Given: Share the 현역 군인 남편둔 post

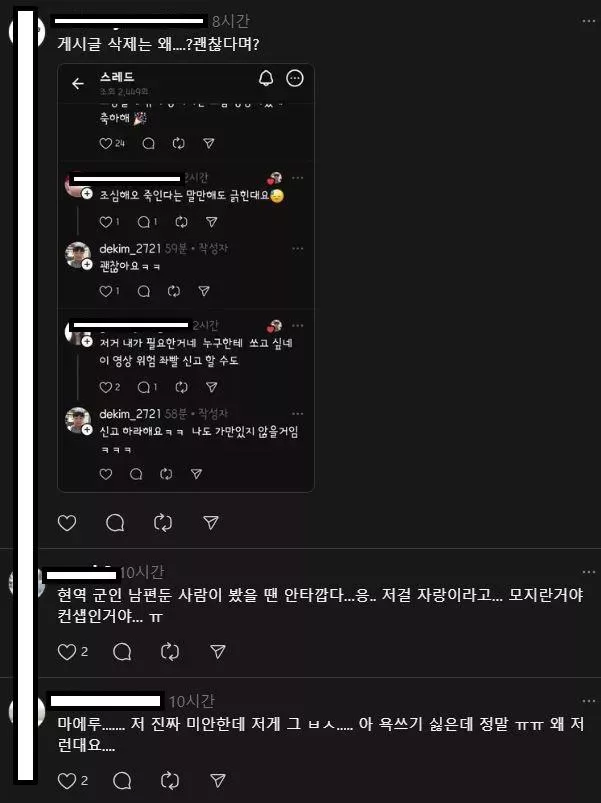Looking at the screenshot, I should pyautogui.click(x=218, y=652).
